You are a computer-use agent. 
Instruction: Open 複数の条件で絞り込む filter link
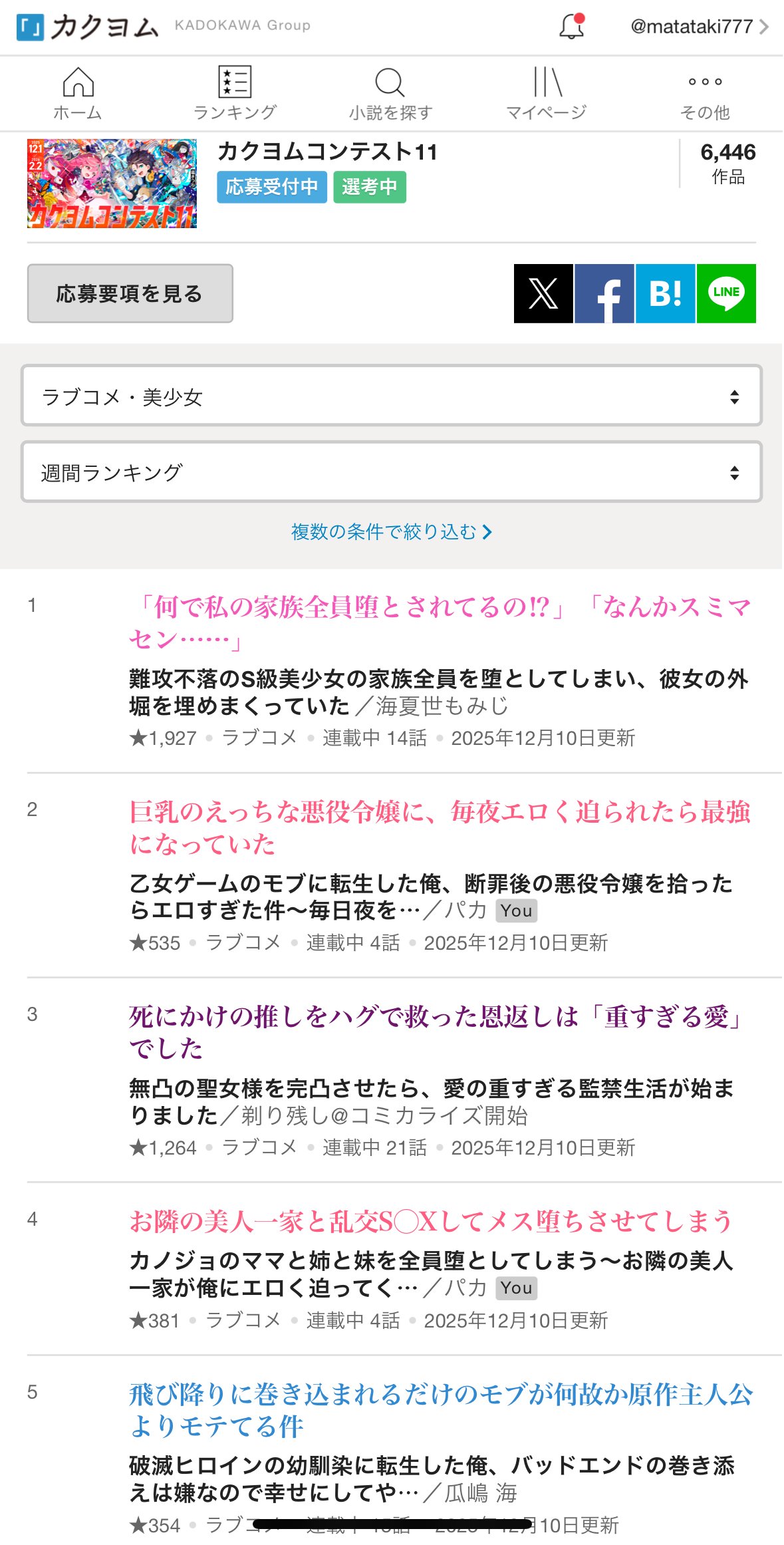click(x=391, y=531)
